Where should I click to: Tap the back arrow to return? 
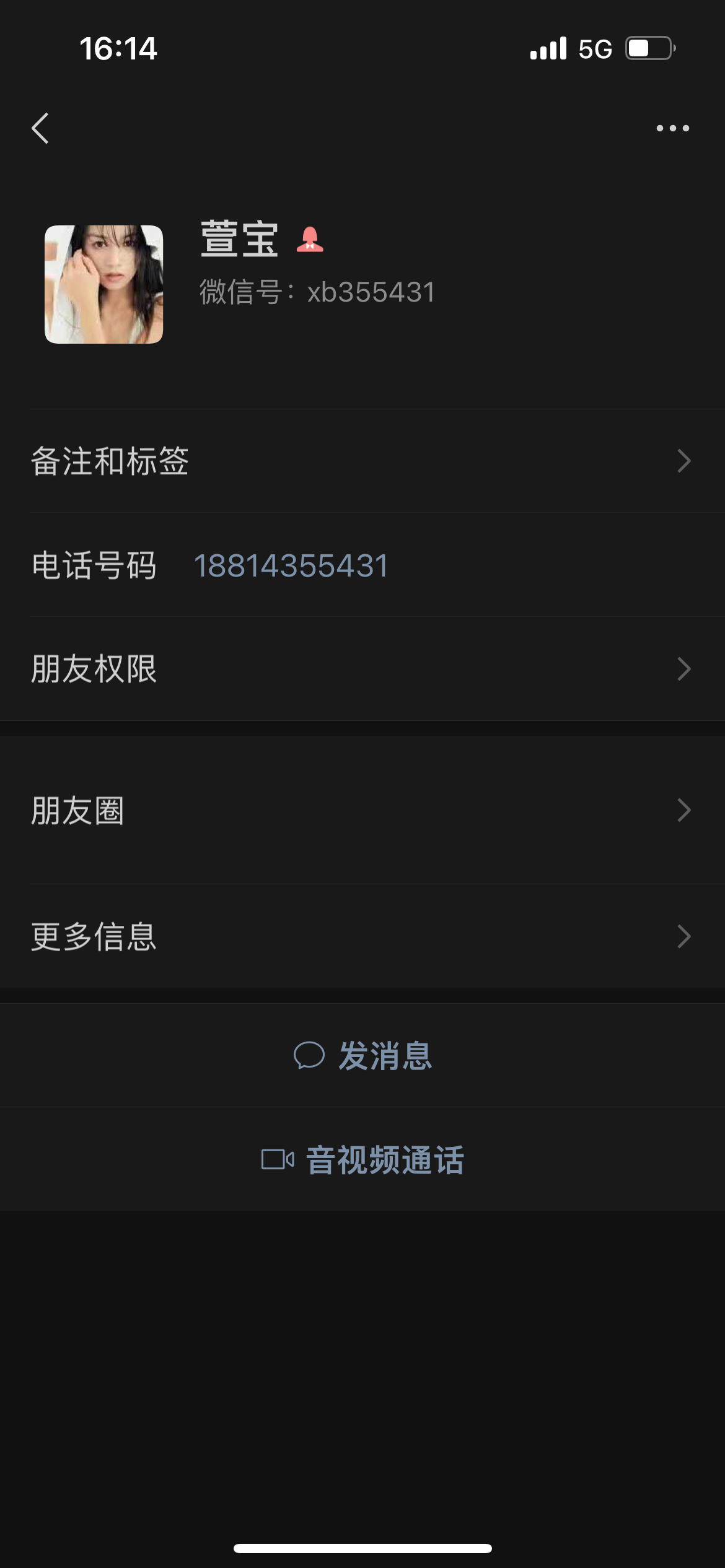click(41, 128)
